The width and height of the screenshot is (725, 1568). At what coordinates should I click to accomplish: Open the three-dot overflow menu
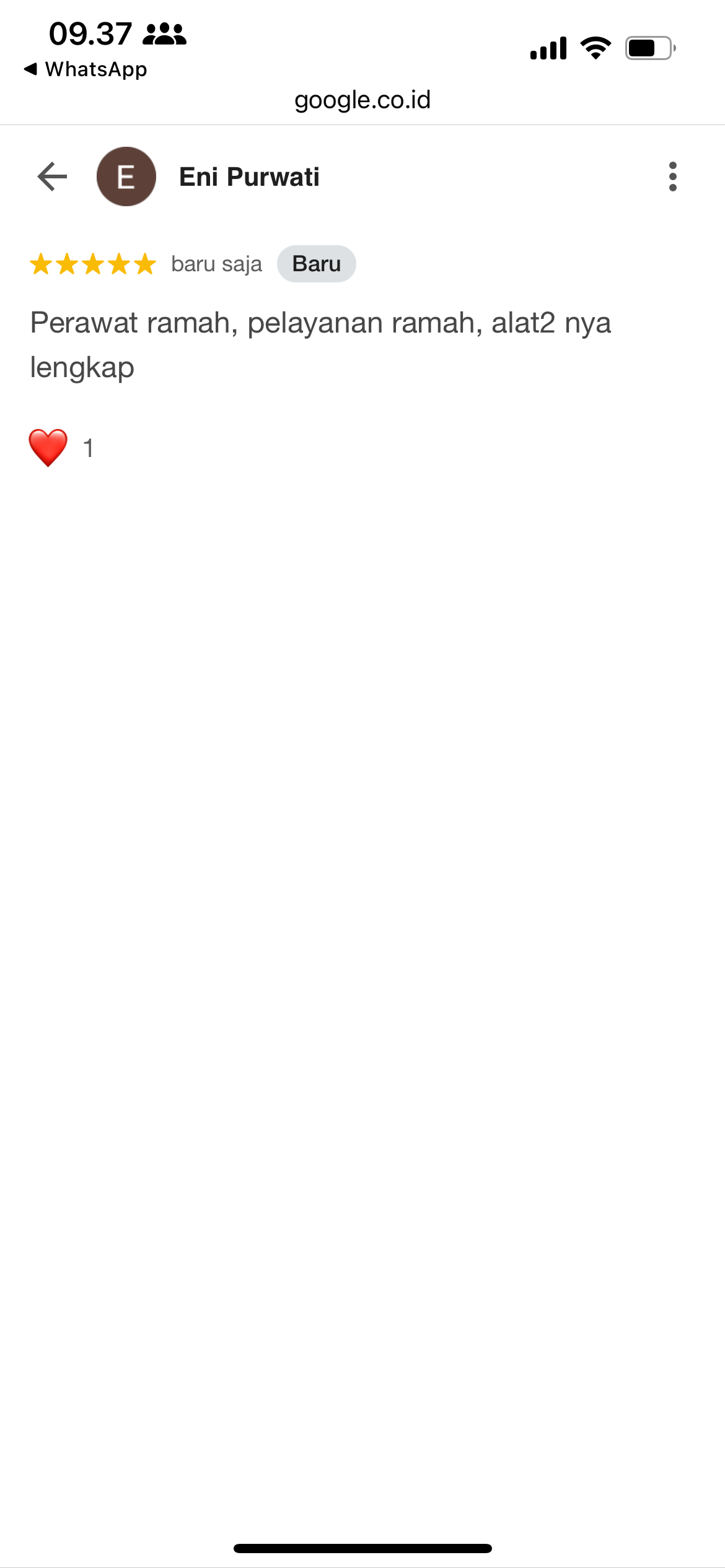(x=672, y=177)
